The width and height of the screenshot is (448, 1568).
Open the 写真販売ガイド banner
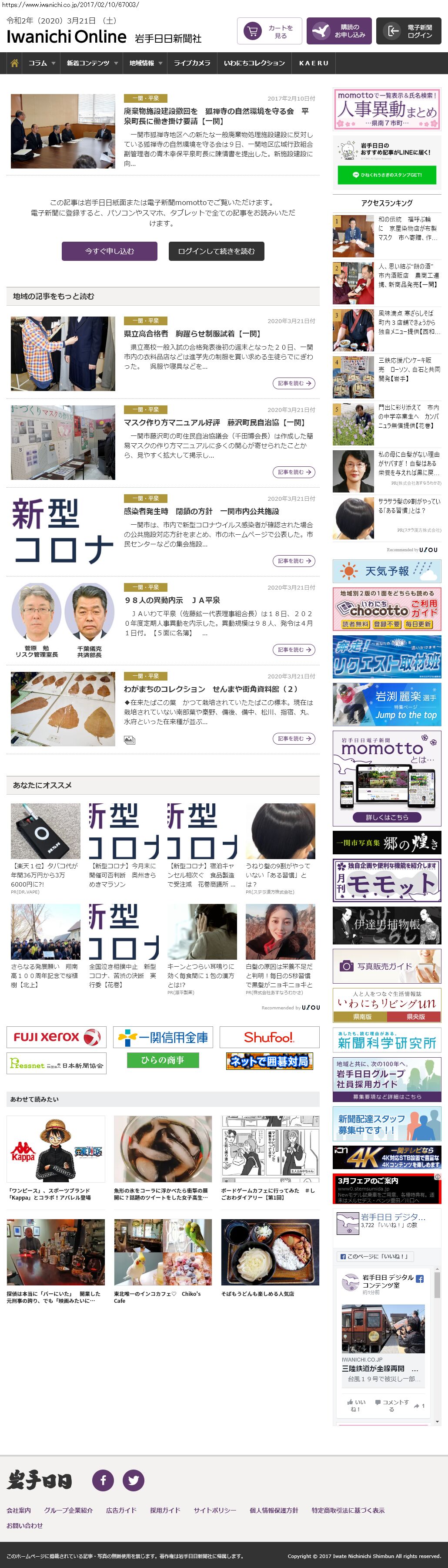pos(387,966)
